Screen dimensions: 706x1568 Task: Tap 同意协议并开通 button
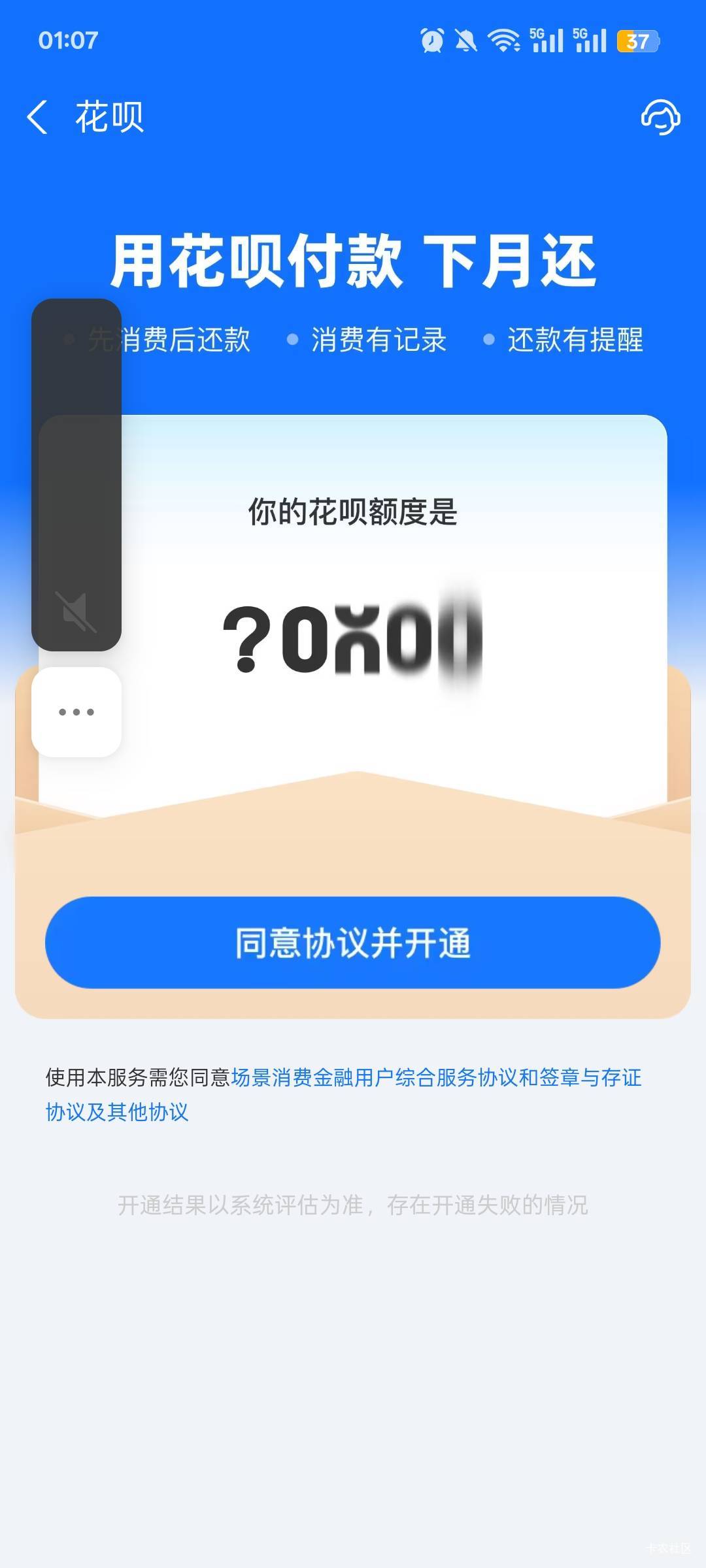[353, 943]
